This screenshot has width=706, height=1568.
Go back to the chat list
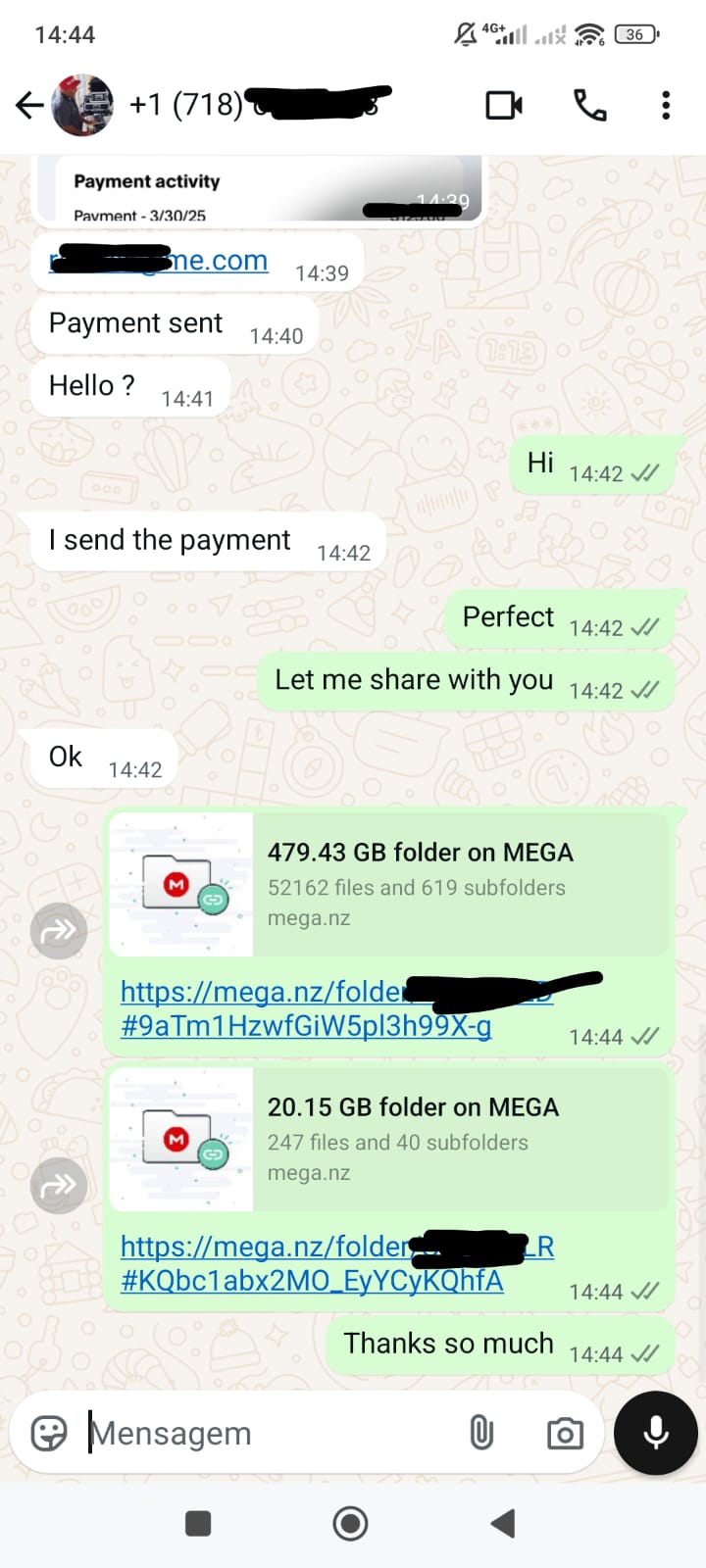point(29,105)
